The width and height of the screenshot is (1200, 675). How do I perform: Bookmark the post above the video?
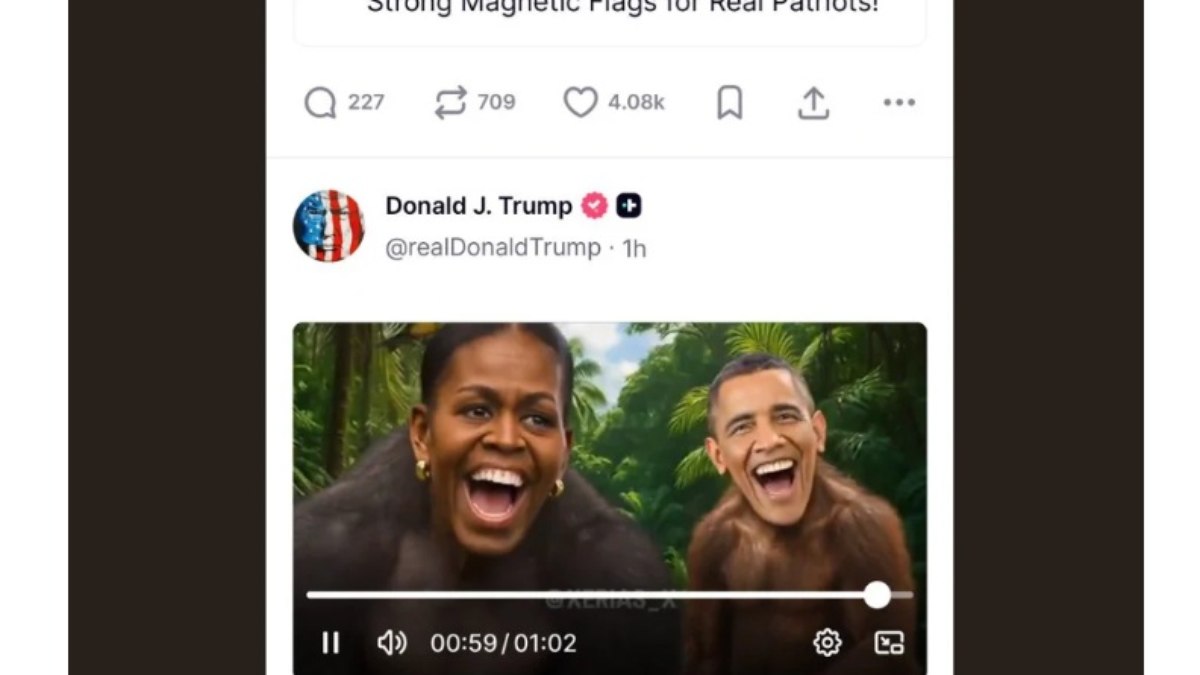[x=730, y=103]
